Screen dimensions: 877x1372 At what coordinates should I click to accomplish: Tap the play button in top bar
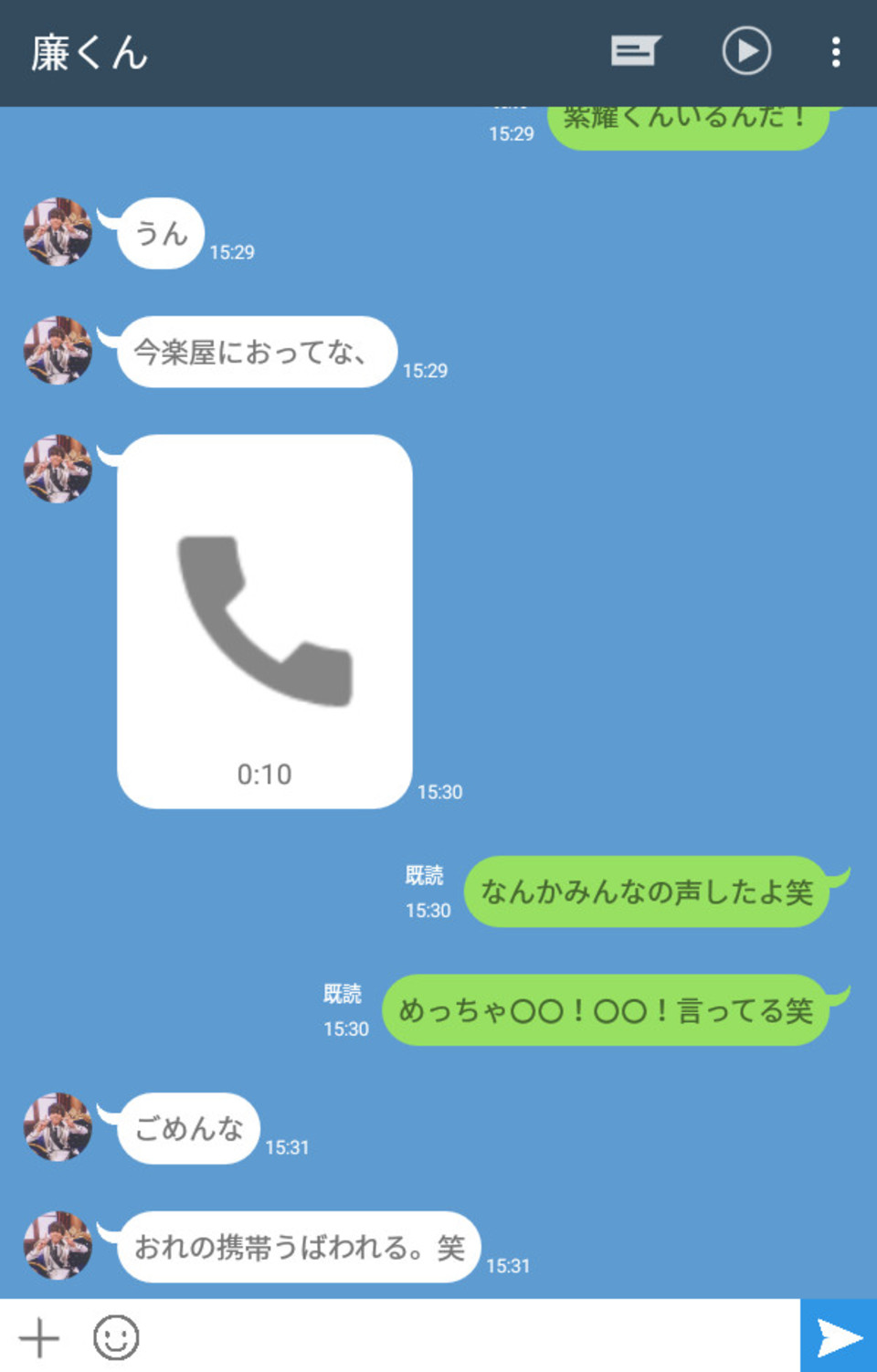[x=746, y=51]
